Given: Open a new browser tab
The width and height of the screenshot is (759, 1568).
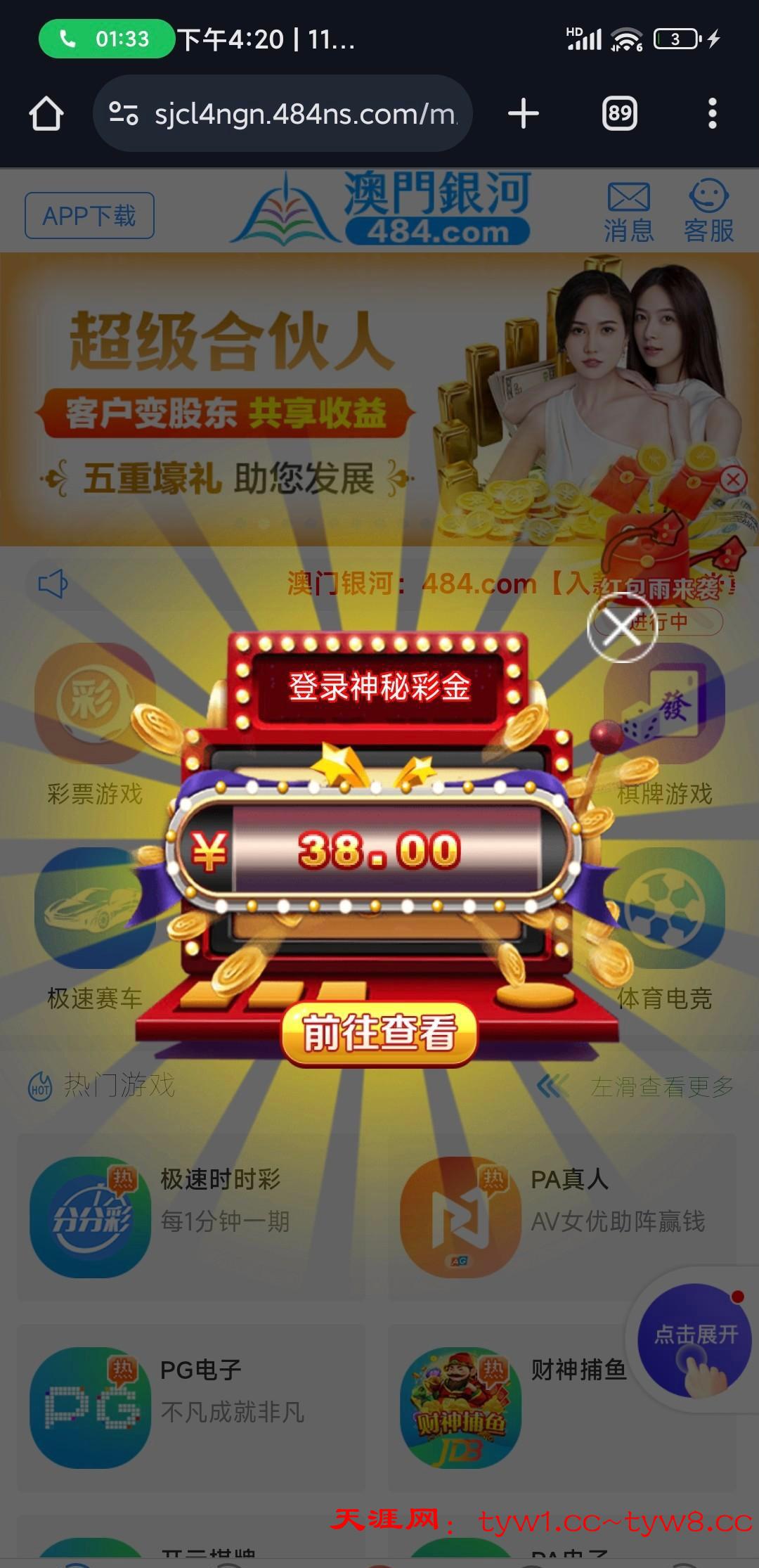Looking at the screenshot, I should [x=524, y=114].
